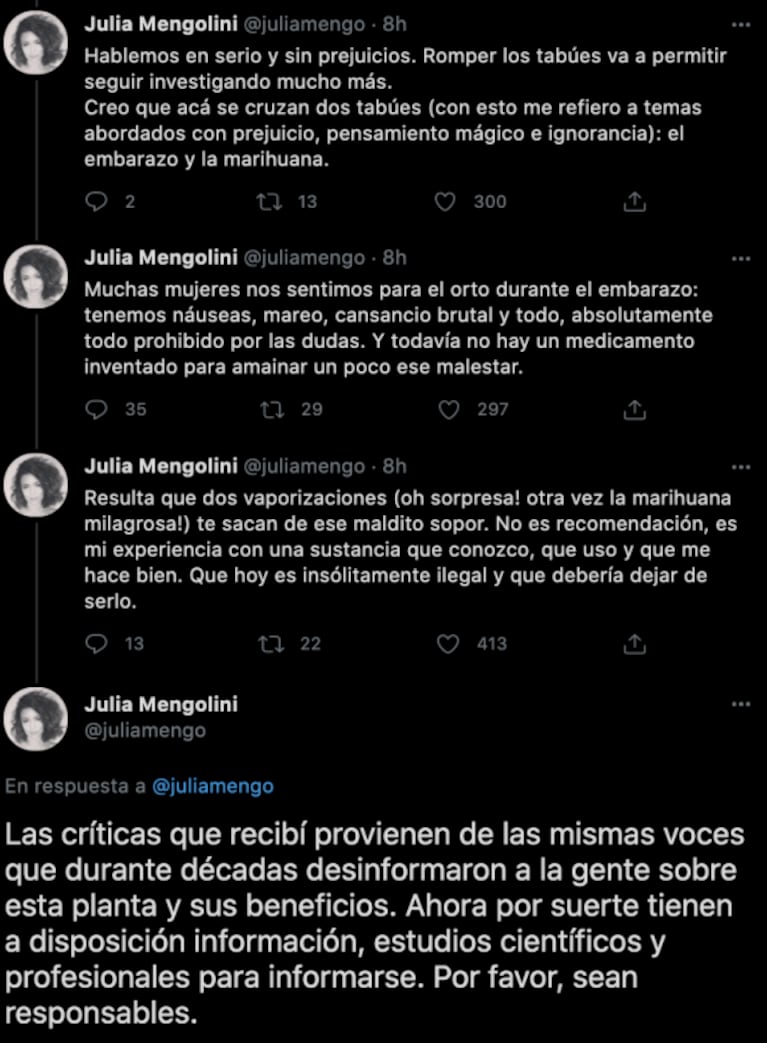767x1043 pixels.
Task: Retweet the 'Hablemos en serio' tweet
Action: (x=268, y=201)
